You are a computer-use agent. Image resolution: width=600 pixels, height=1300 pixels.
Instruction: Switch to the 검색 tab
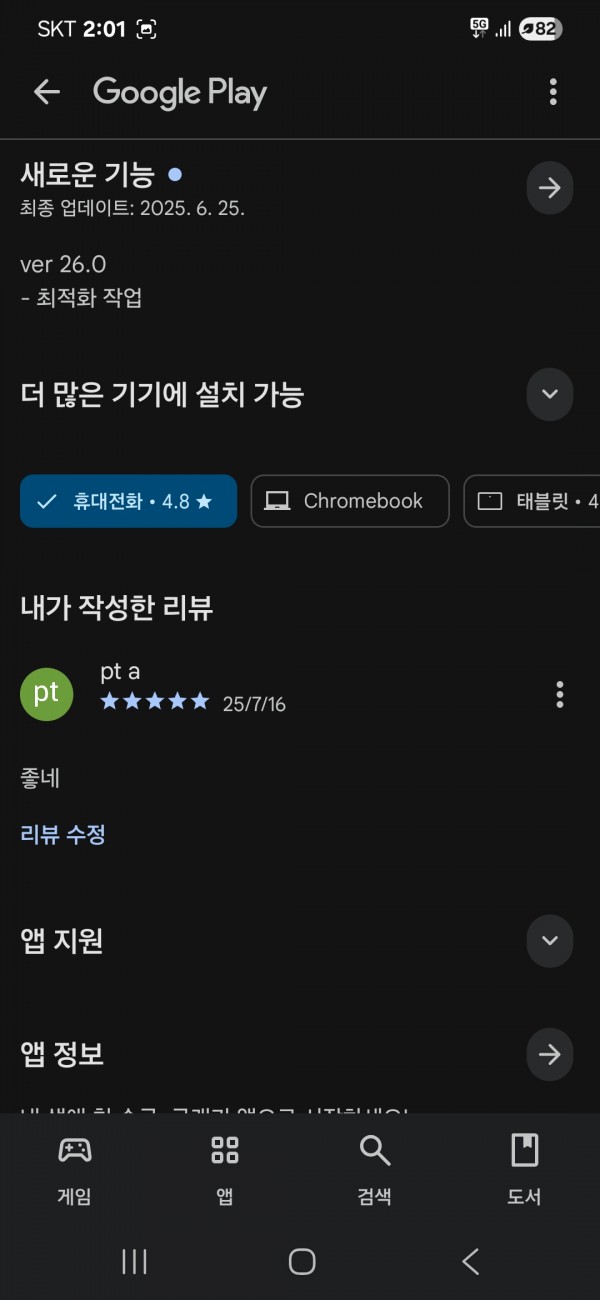click(374, 1170)
